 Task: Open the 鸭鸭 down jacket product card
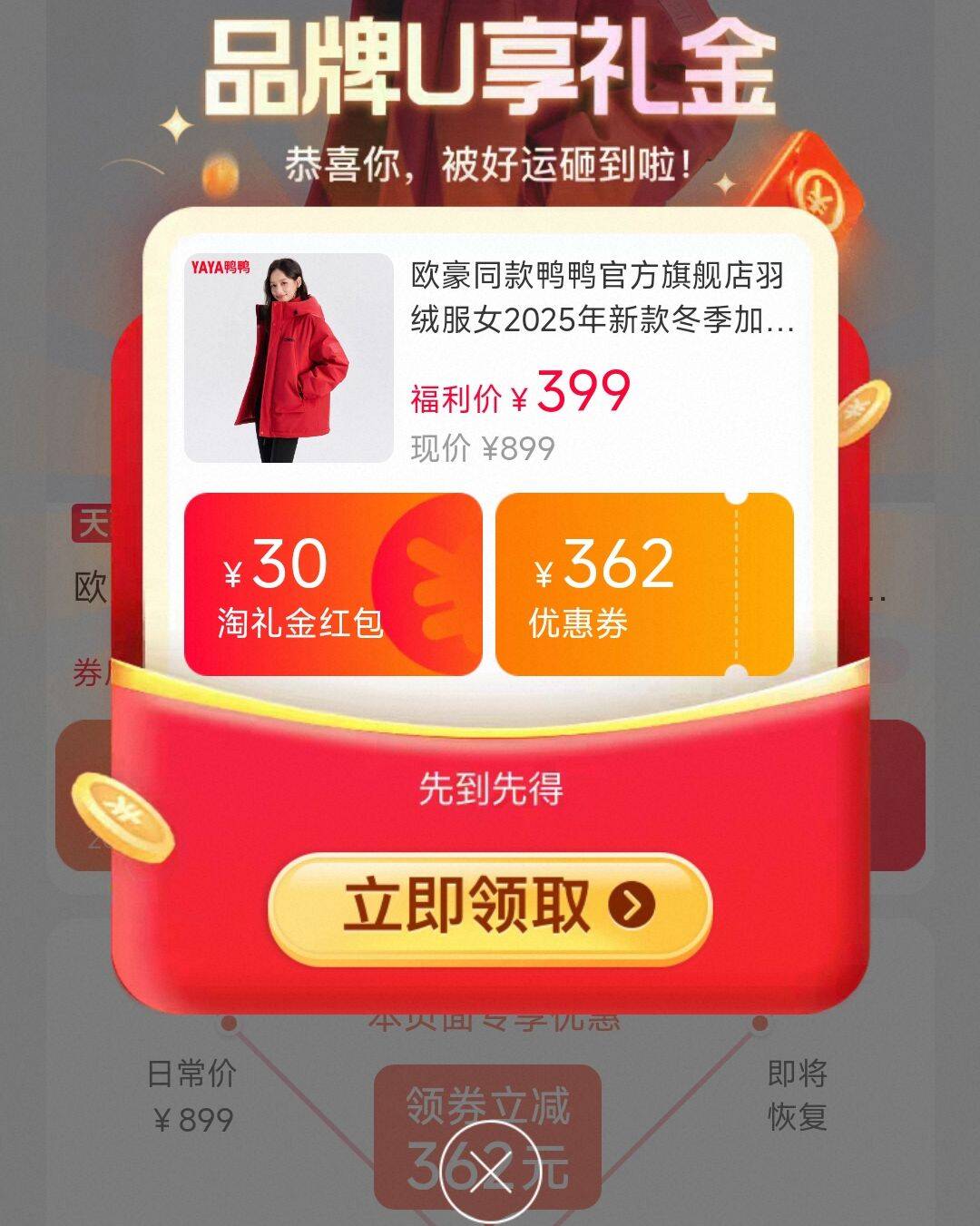[490, 358]
